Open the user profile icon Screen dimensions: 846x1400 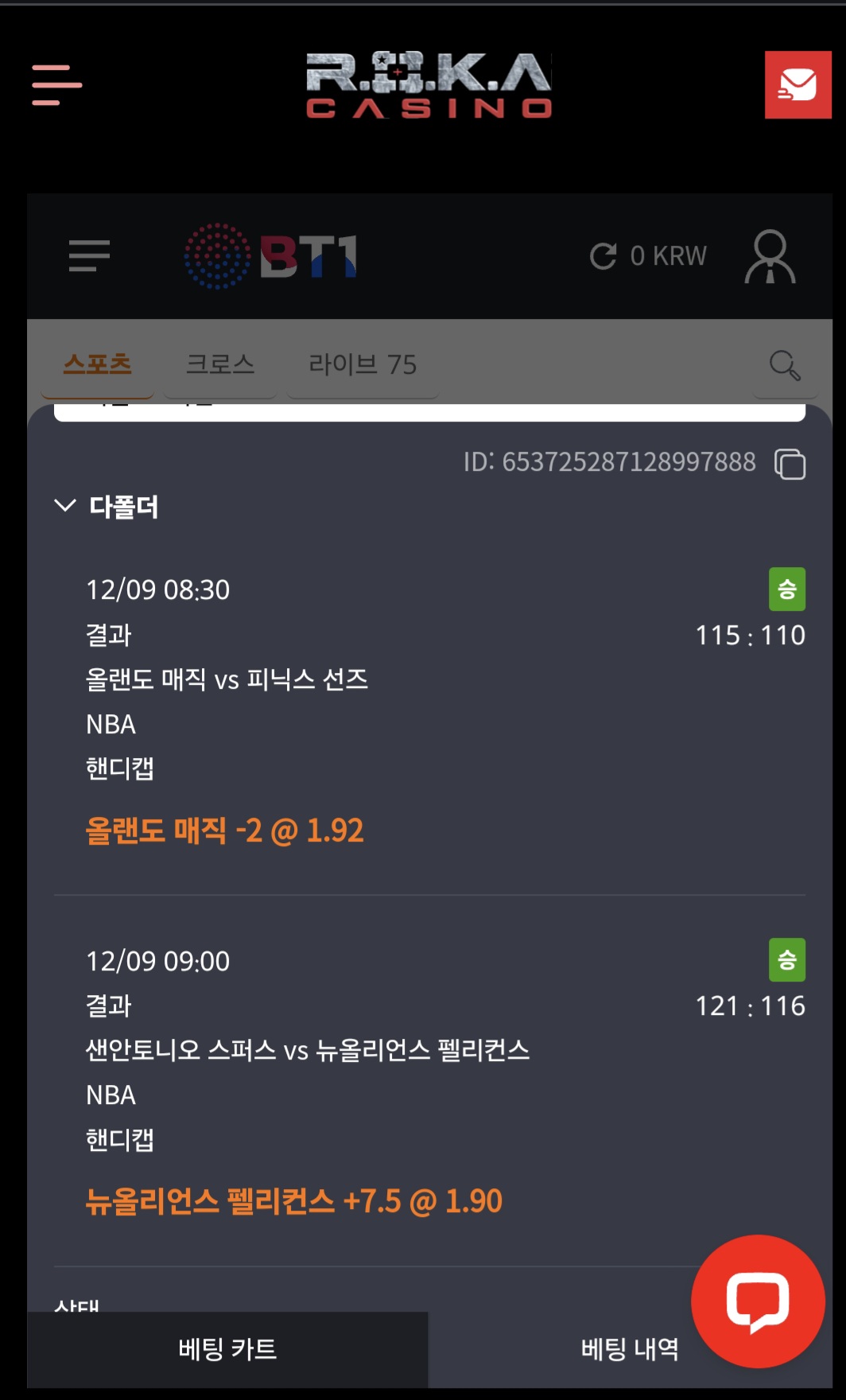[x=770, y=256]
